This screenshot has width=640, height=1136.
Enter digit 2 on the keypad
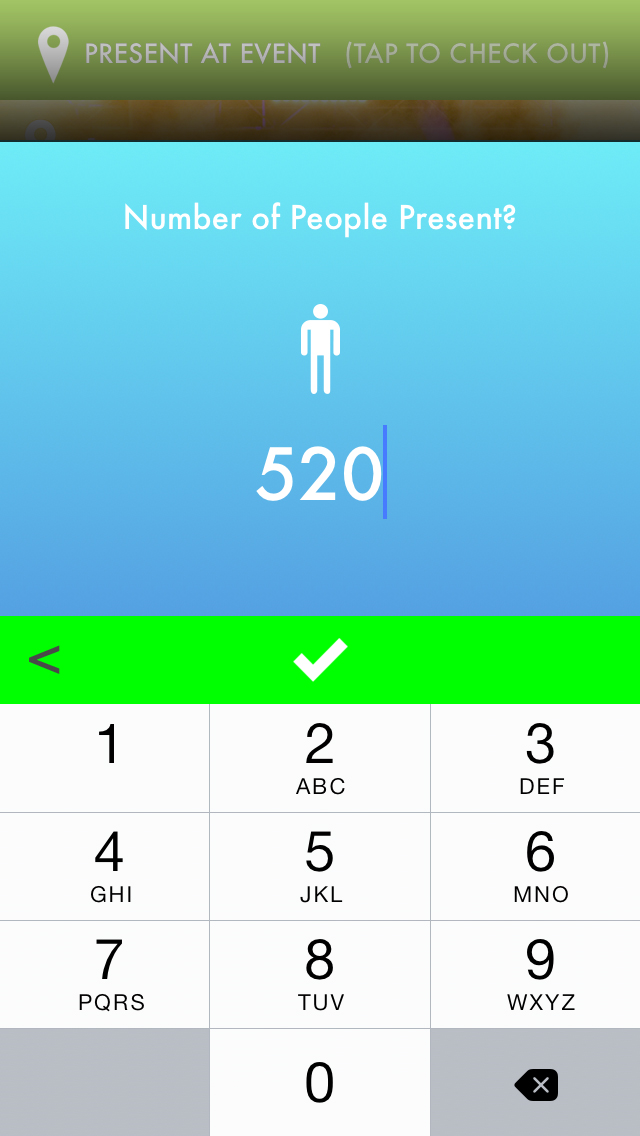point(320,758)
